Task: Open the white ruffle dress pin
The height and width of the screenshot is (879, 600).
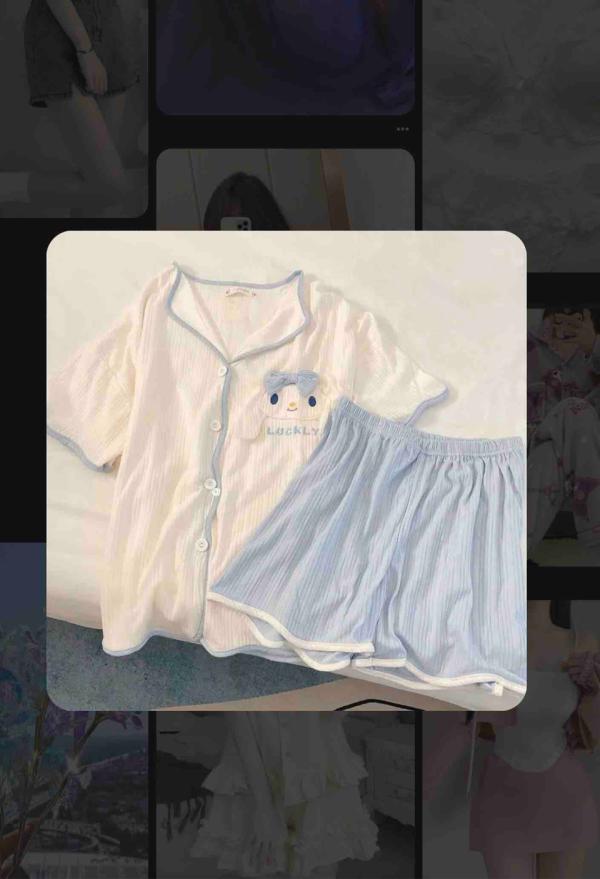Action: click(285, 795)
